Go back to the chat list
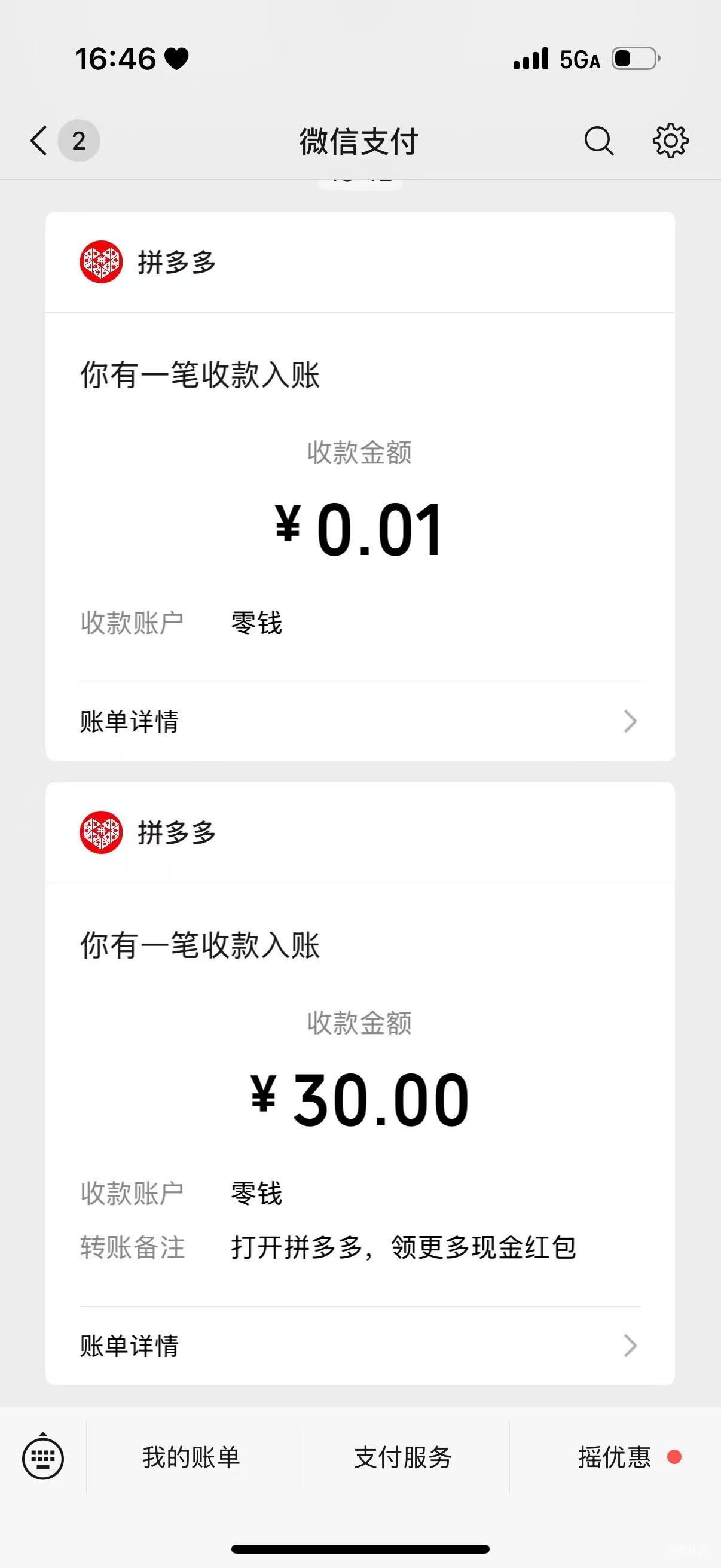 [x=40, y=141]
